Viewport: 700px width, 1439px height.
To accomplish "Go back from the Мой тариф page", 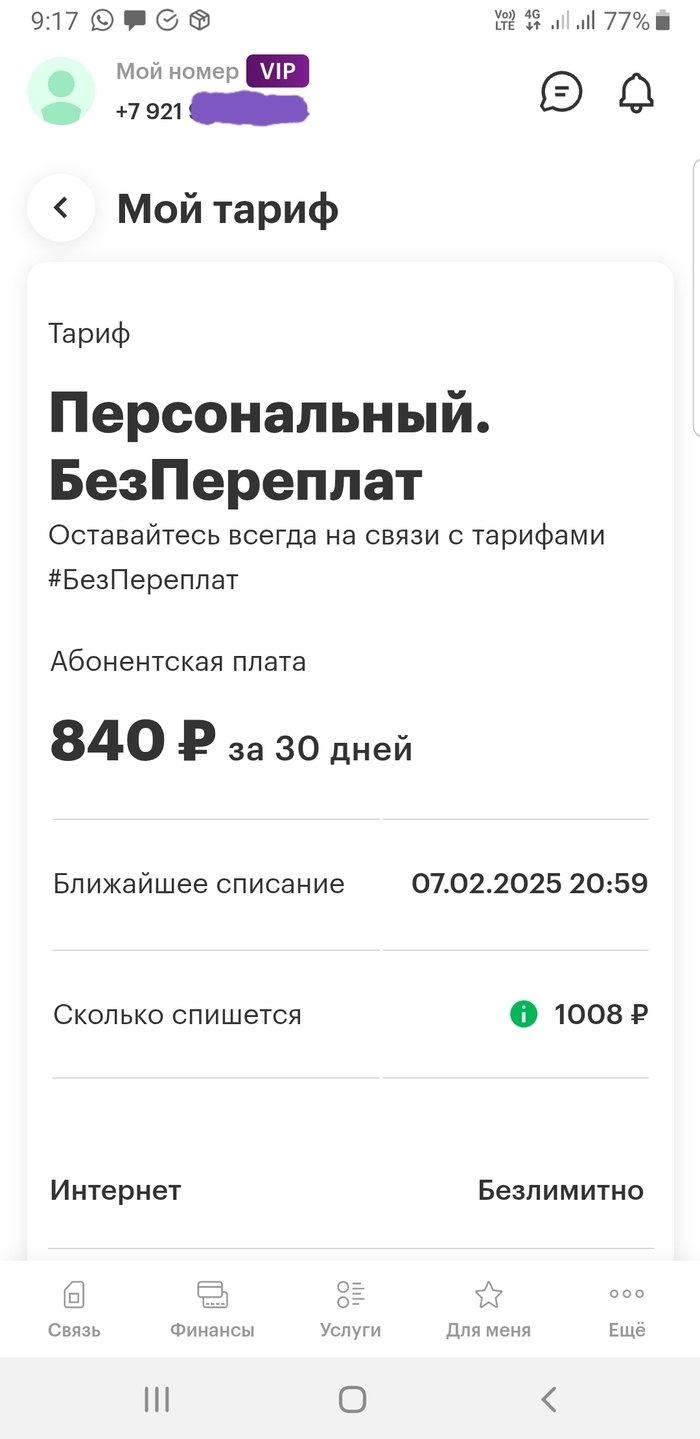I will click(x=61, y=208).
